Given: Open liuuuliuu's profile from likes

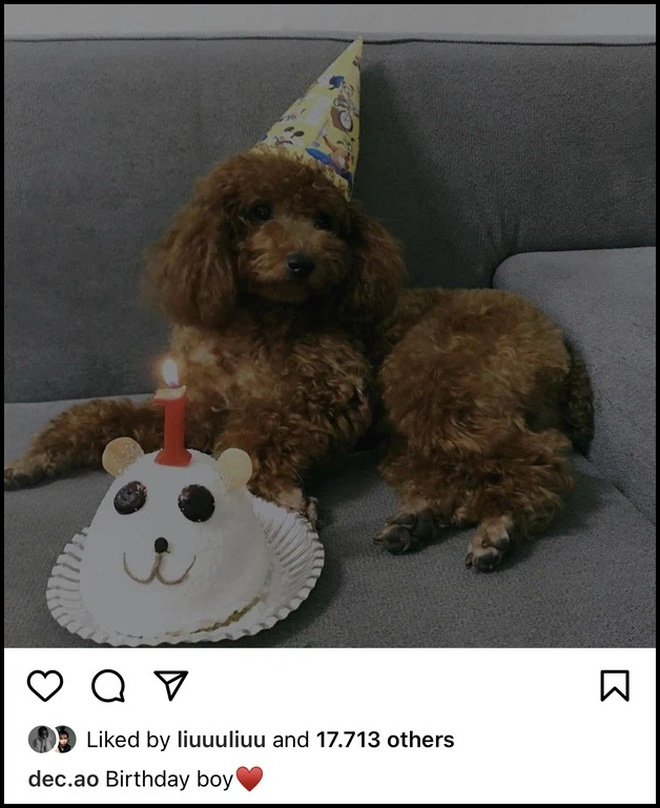Looking at the screenshot, I should tap(221, 740).
